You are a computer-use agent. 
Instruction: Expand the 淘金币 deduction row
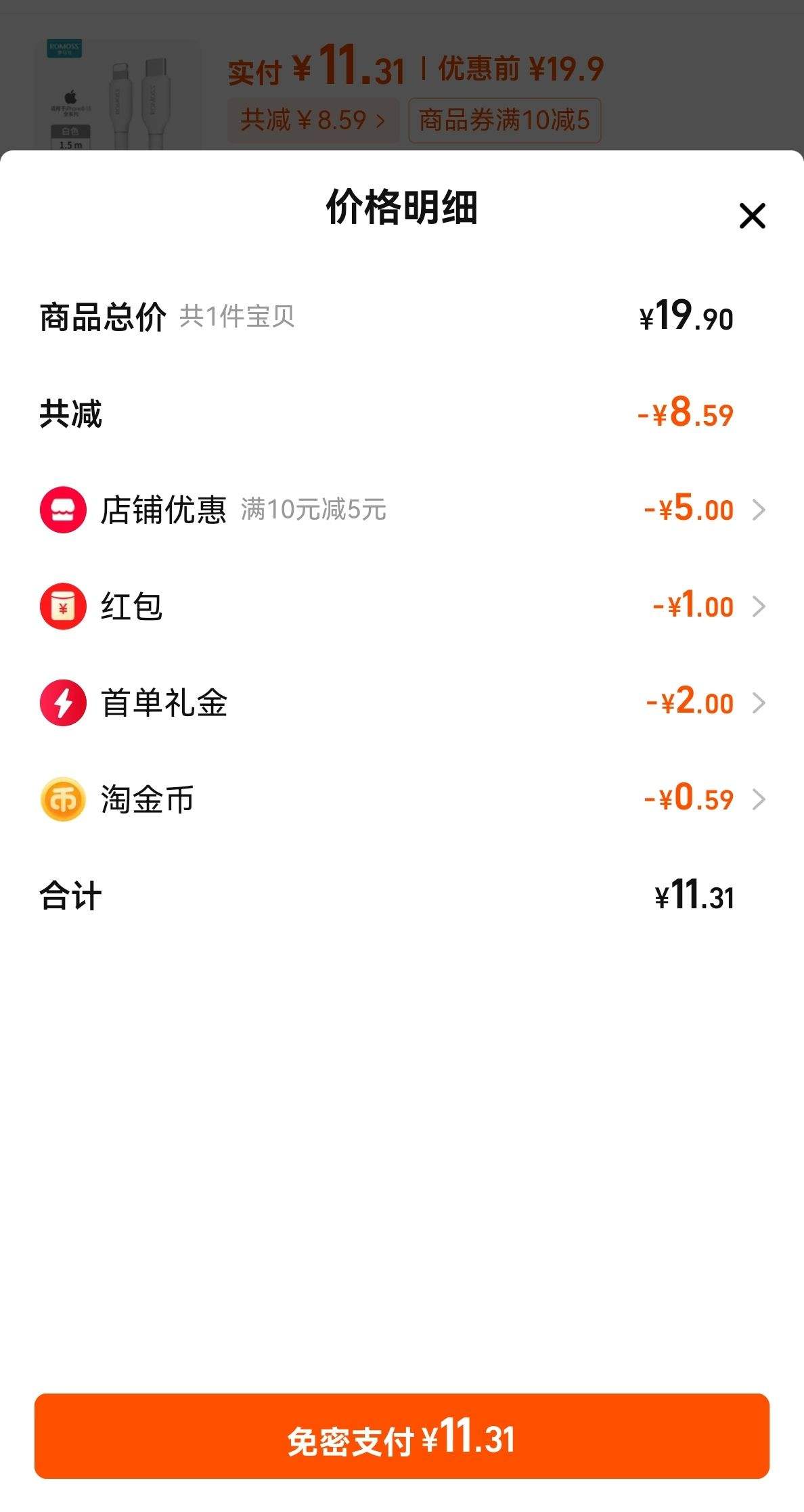coord(758,799)
